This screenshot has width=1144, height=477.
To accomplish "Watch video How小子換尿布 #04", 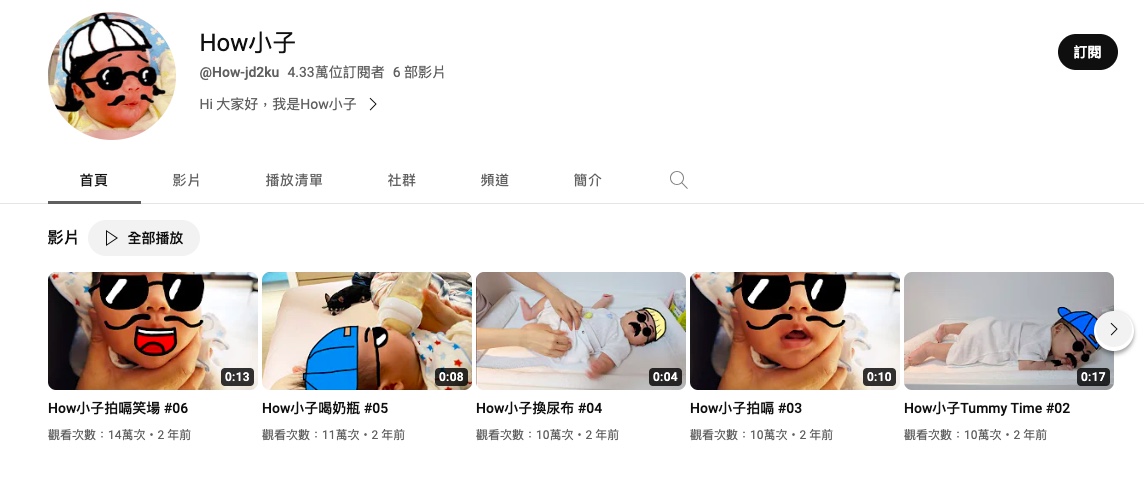I will [581, 331].
